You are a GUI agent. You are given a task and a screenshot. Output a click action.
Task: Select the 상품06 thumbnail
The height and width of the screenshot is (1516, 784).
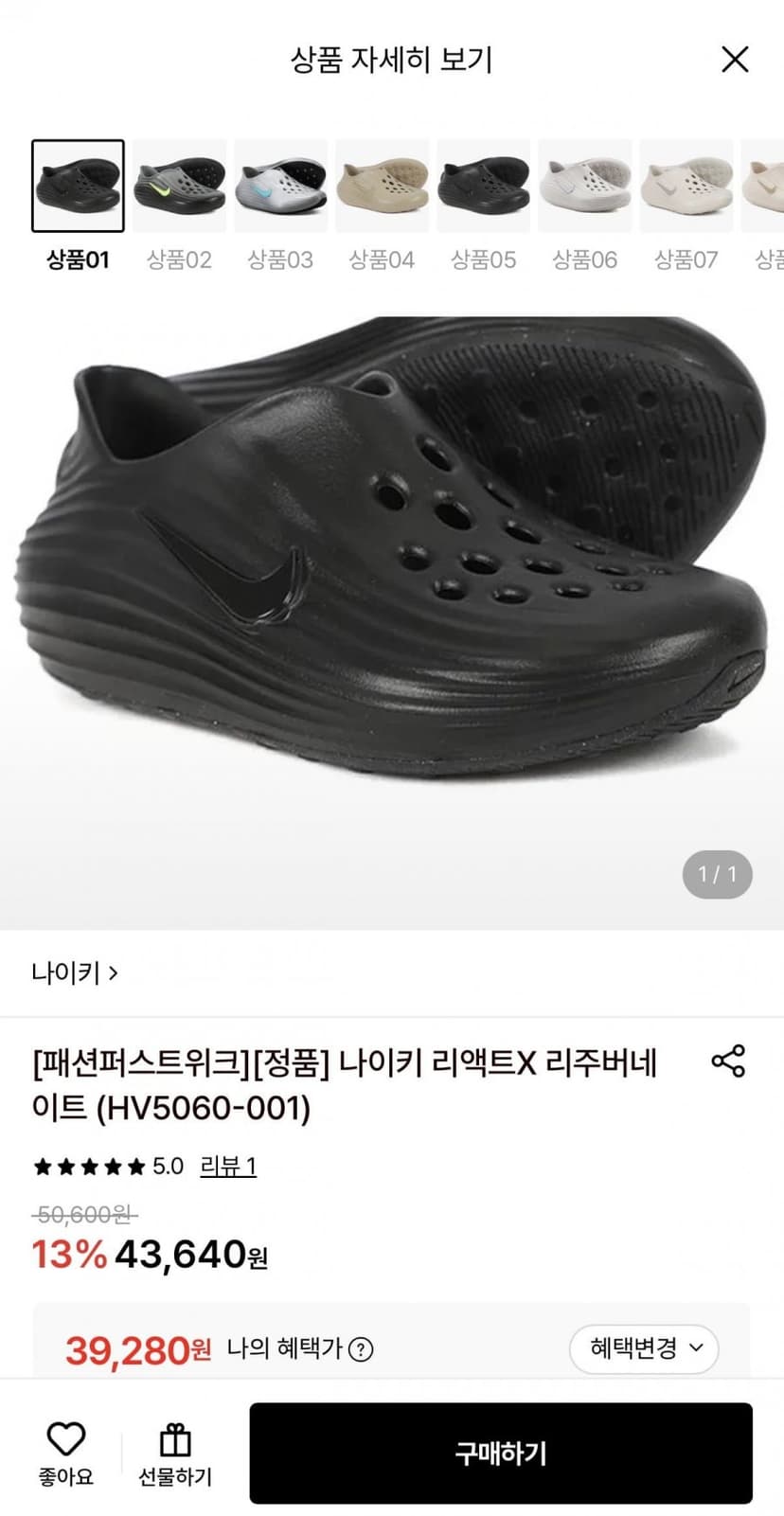(584, 186)
